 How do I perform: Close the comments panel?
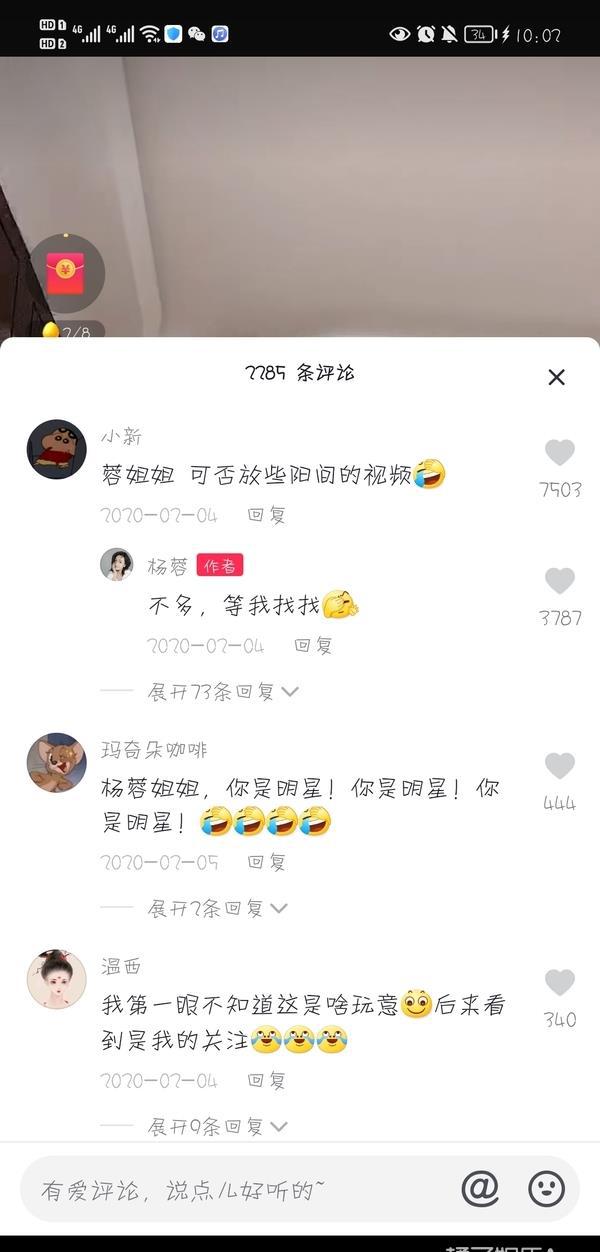[x=557, y=377]
